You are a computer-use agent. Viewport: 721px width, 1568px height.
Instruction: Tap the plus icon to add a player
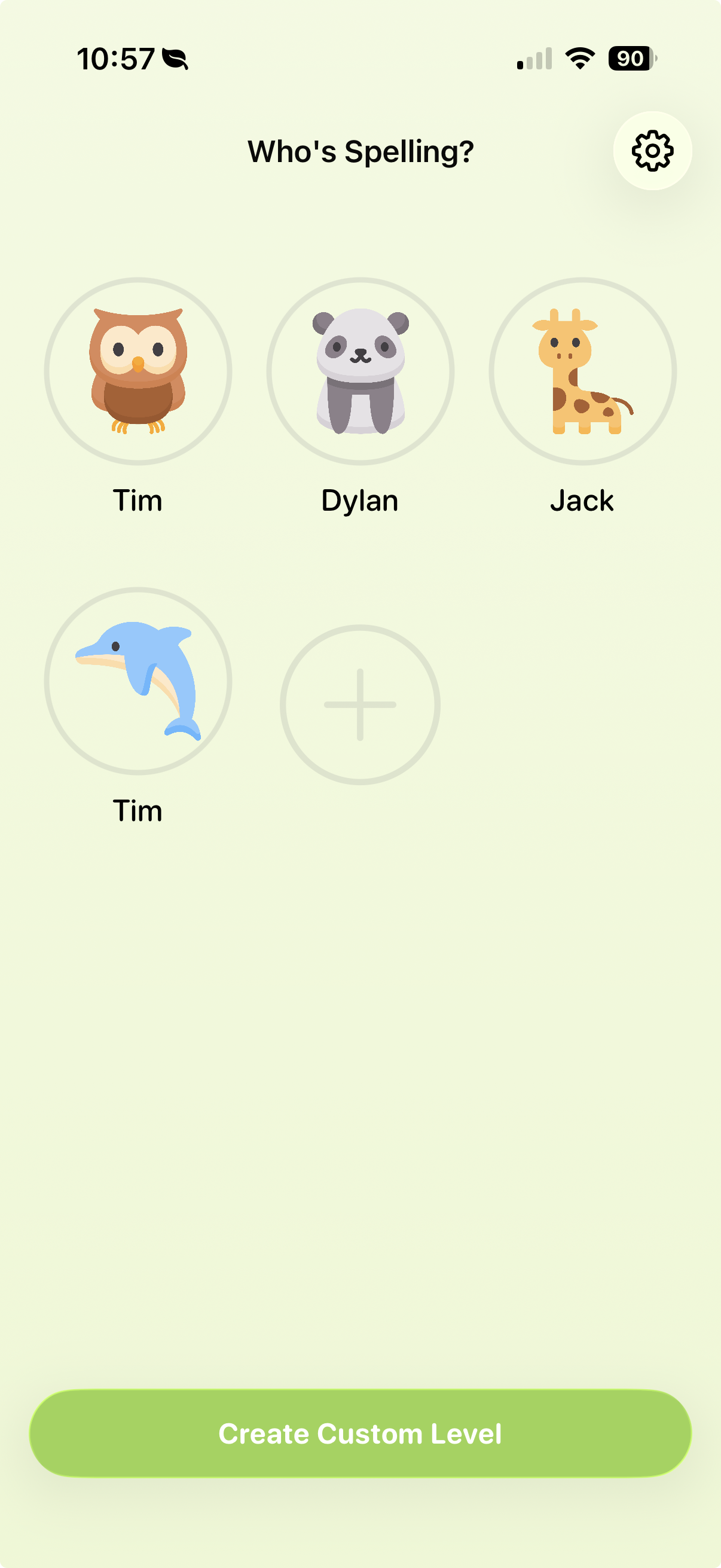point(362,705)
